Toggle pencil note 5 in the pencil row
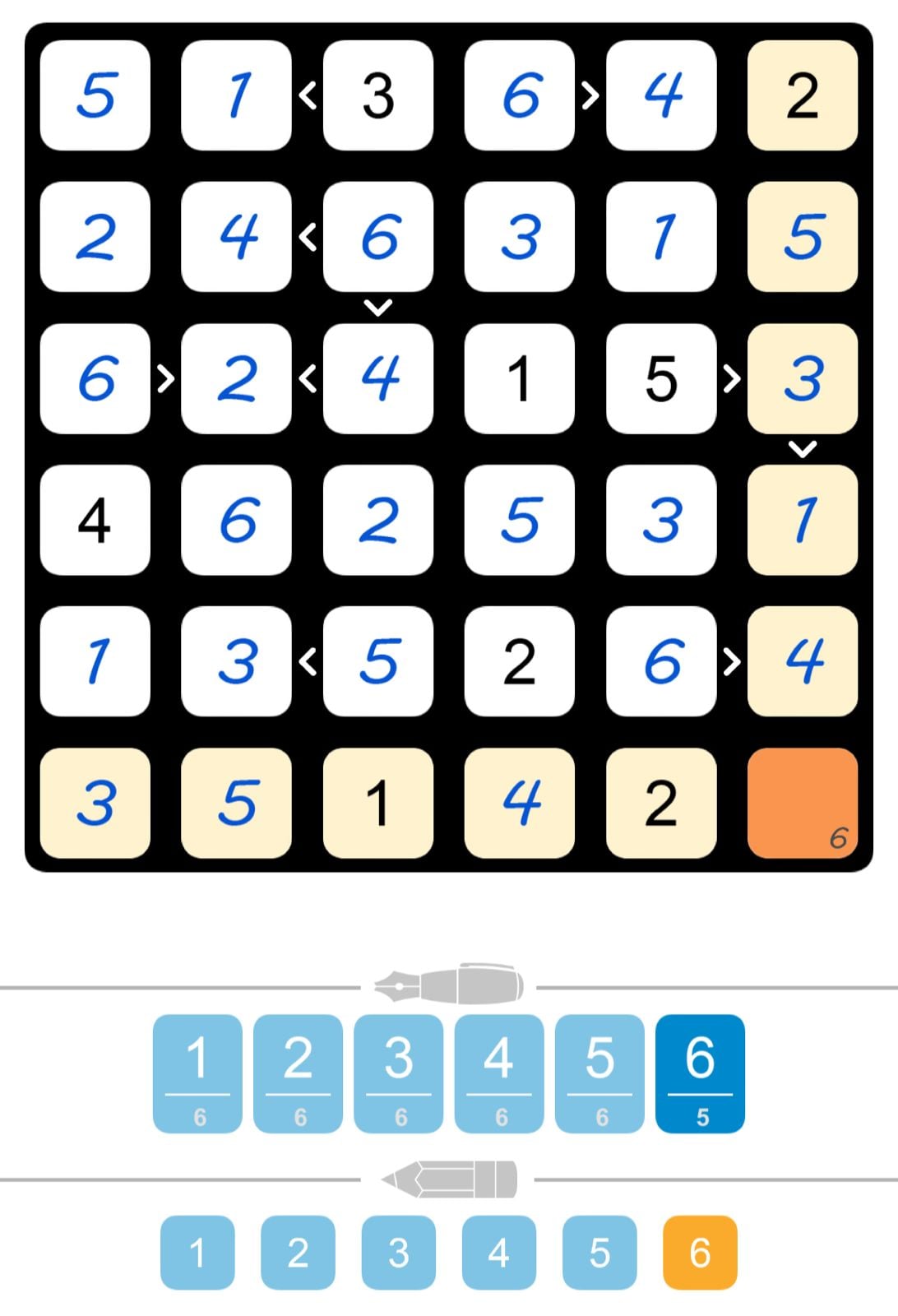The image size is (898, 1316). 599,1252
